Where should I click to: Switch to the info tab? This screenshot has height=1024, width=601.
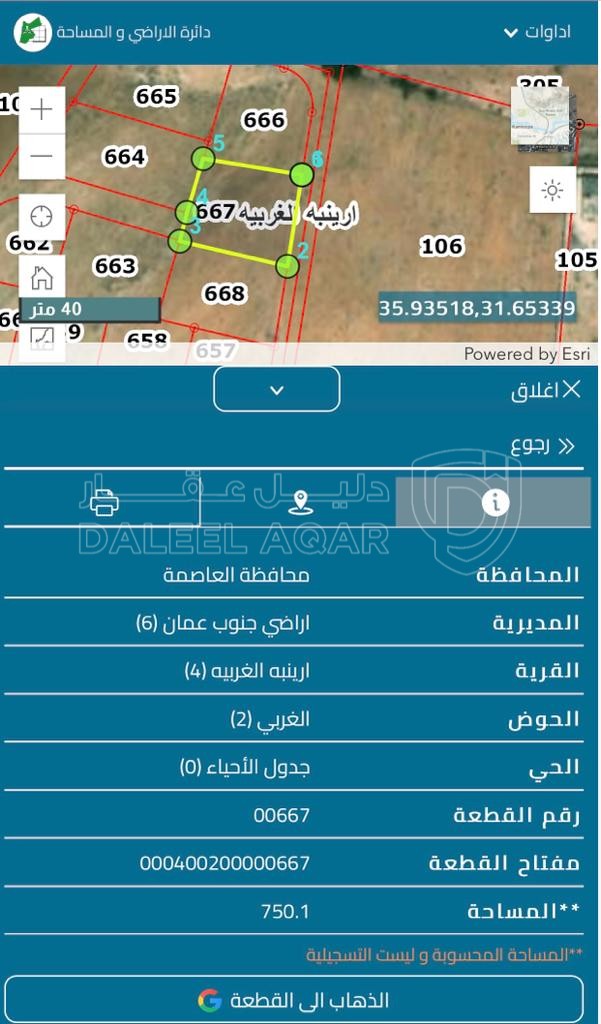[494, 502]
